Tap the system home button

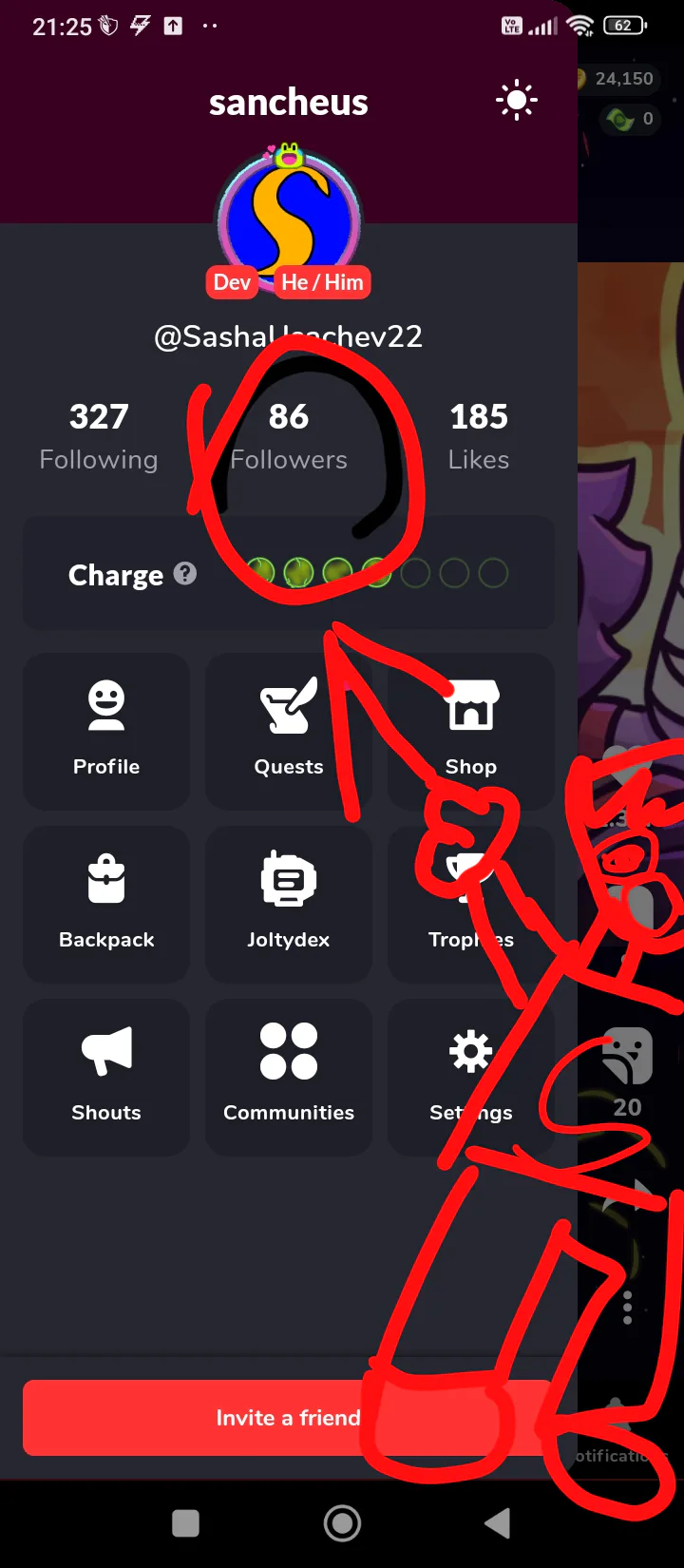click(342, 1523)
